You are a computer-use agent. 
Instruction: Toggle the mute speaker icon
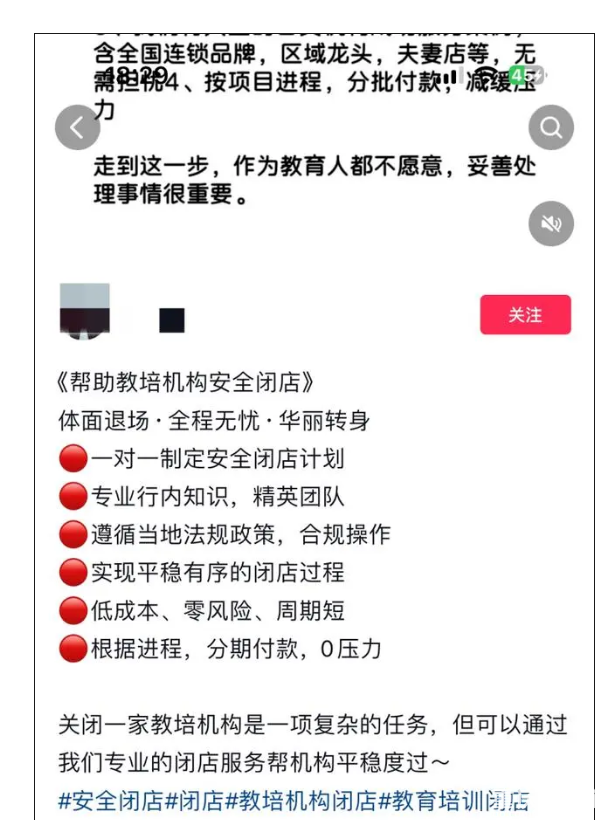[551, 223]
